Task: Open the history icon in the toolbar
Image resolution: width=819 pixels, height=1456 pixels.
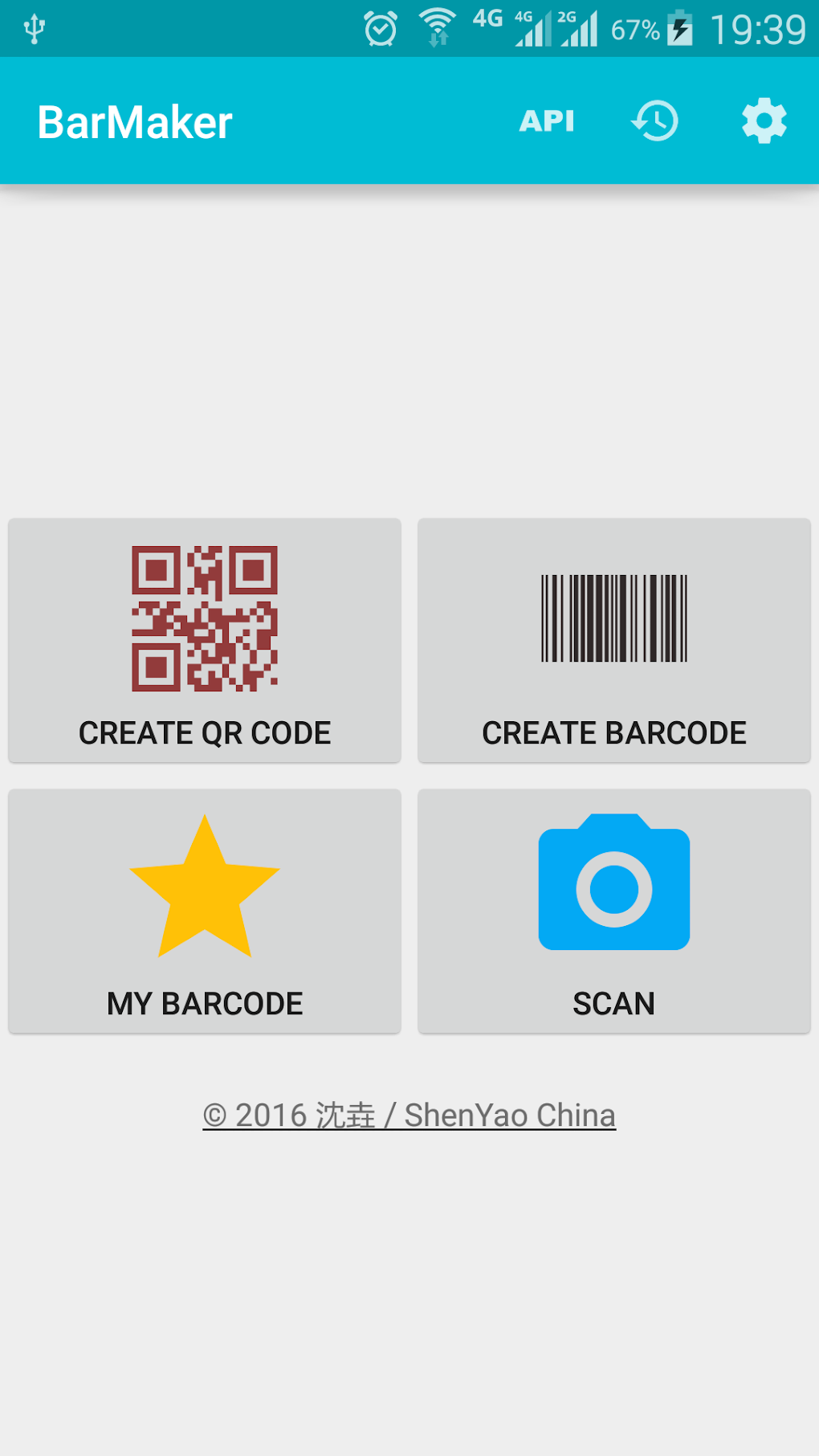Action: [654, 120]
